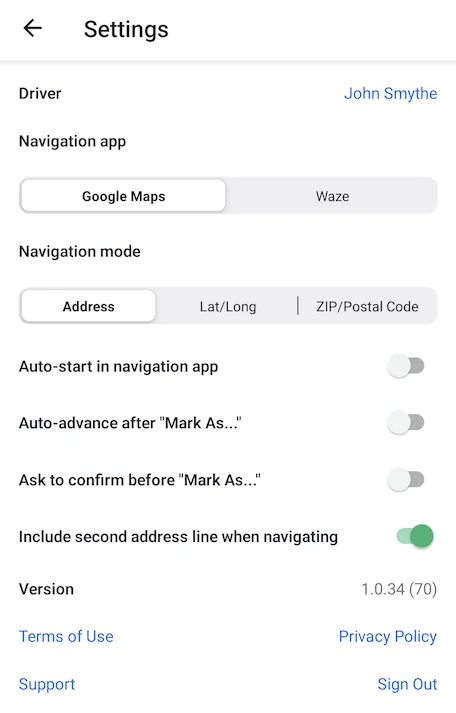Turn on Auto-advance after "Mark As..."
This screenshot has height=713, width=456.
(x=406, y=423)
